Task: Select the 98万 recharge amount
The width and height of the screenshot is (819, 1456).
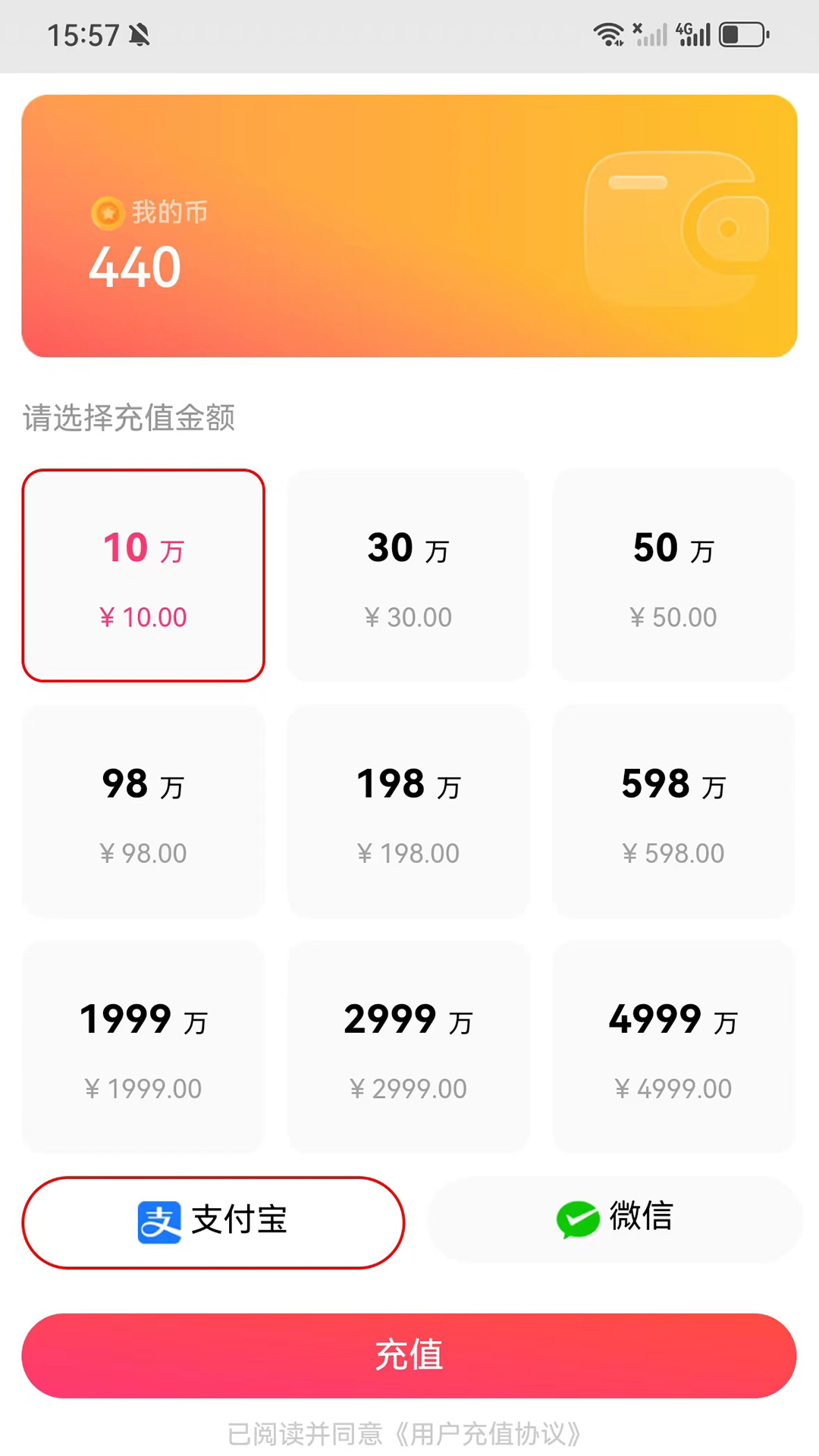Action: (x=143, y=810)
